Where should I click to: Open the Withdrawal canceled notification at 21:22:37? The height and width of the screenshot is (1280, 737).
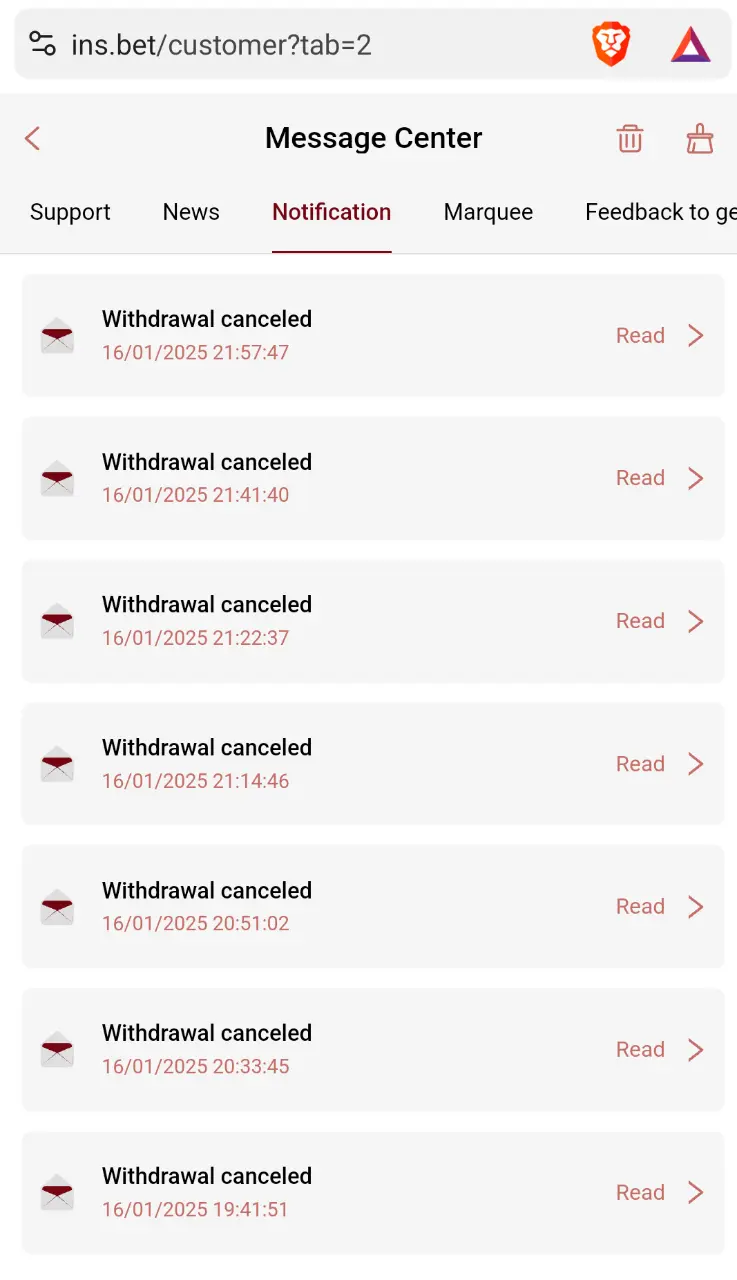[x=373, y=621]
